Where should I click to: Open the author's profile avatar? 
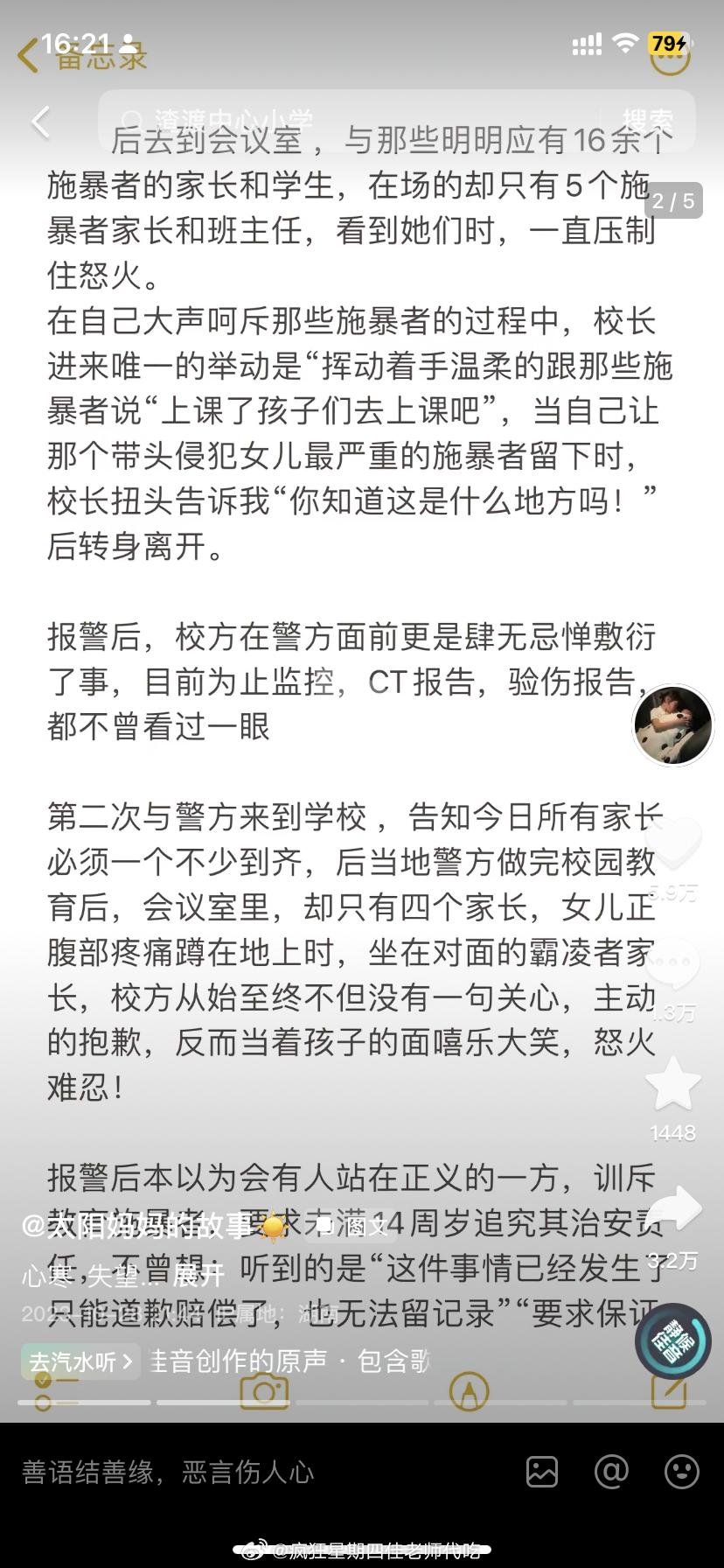click(x=672, y=725)
